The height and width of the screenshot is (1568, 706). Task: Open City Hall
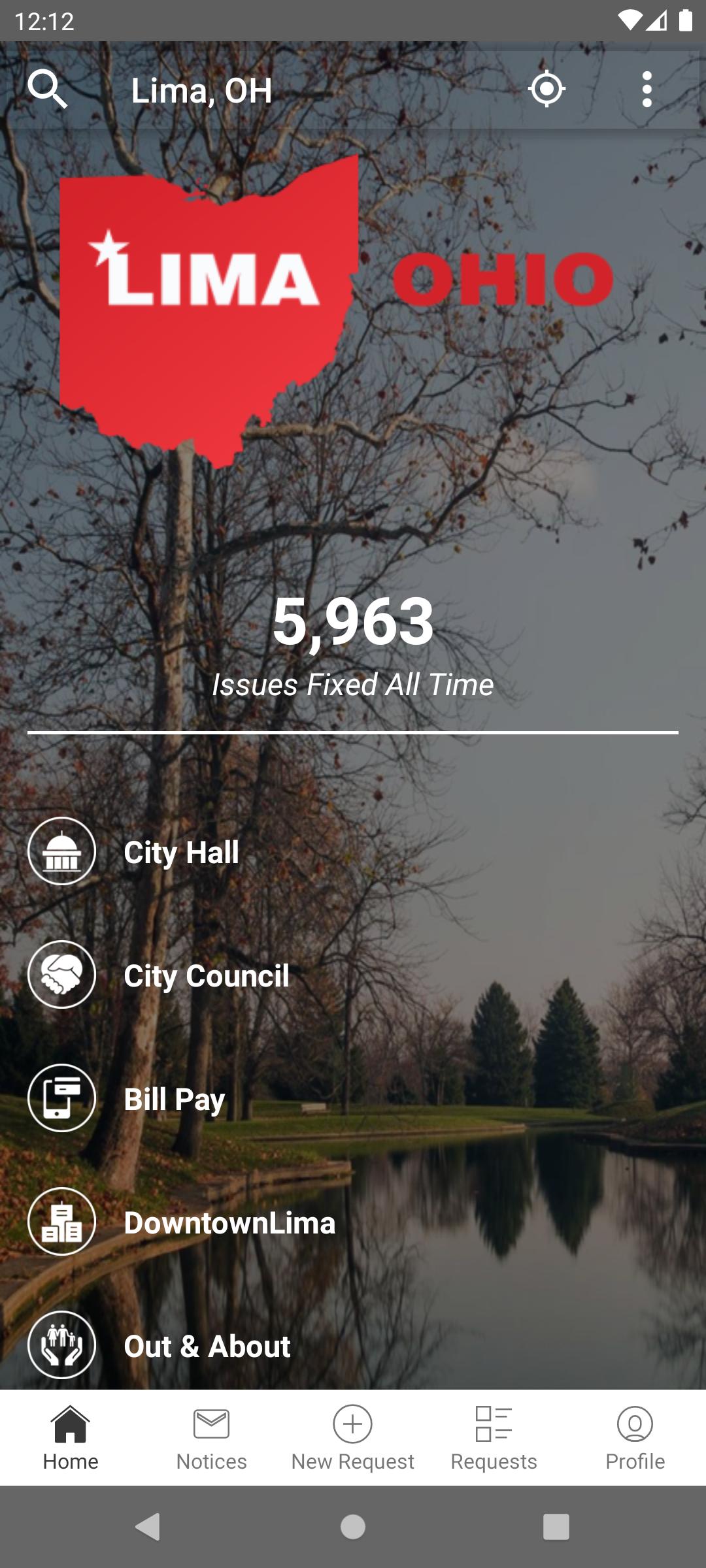pos(181,852)
